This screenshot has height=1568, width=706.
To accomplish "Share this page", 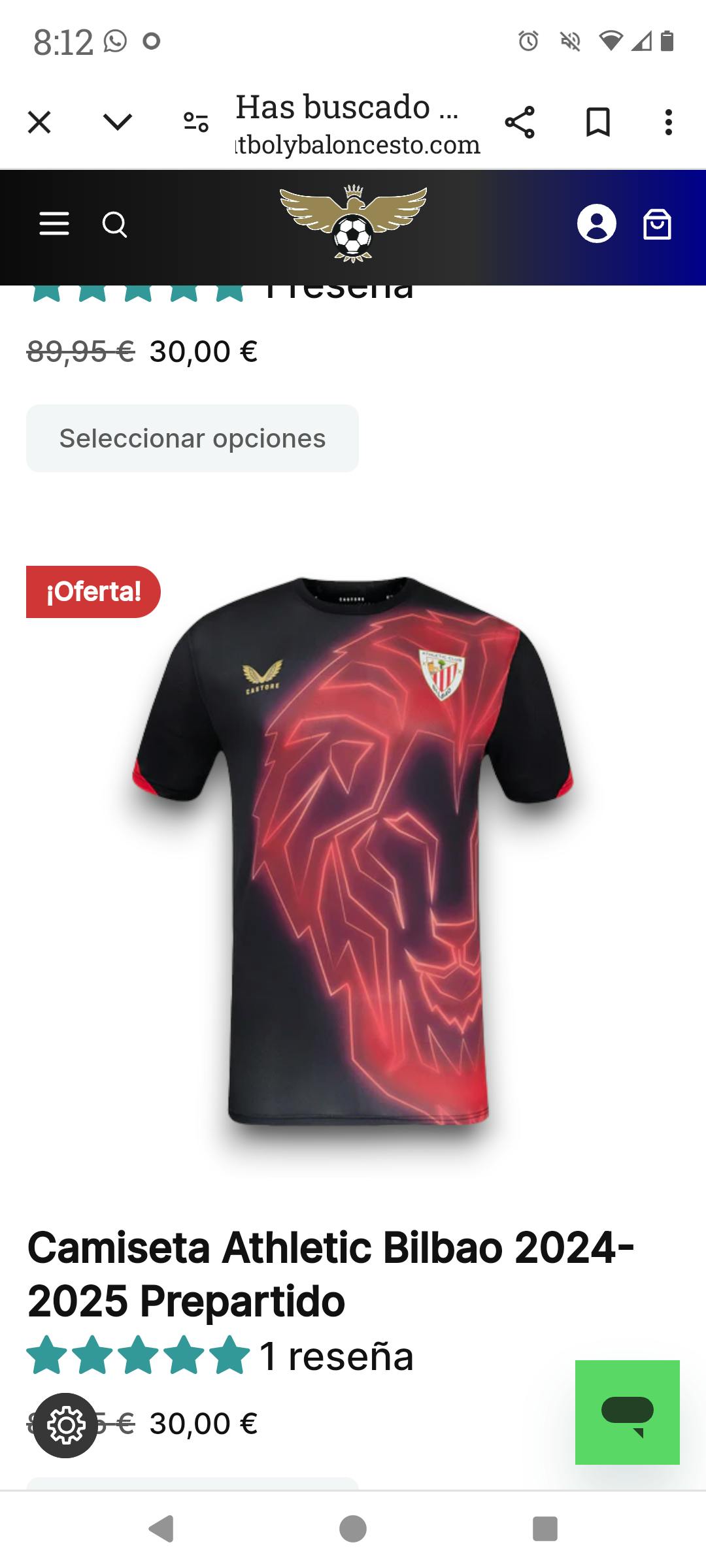I will [x=520, y=122].
